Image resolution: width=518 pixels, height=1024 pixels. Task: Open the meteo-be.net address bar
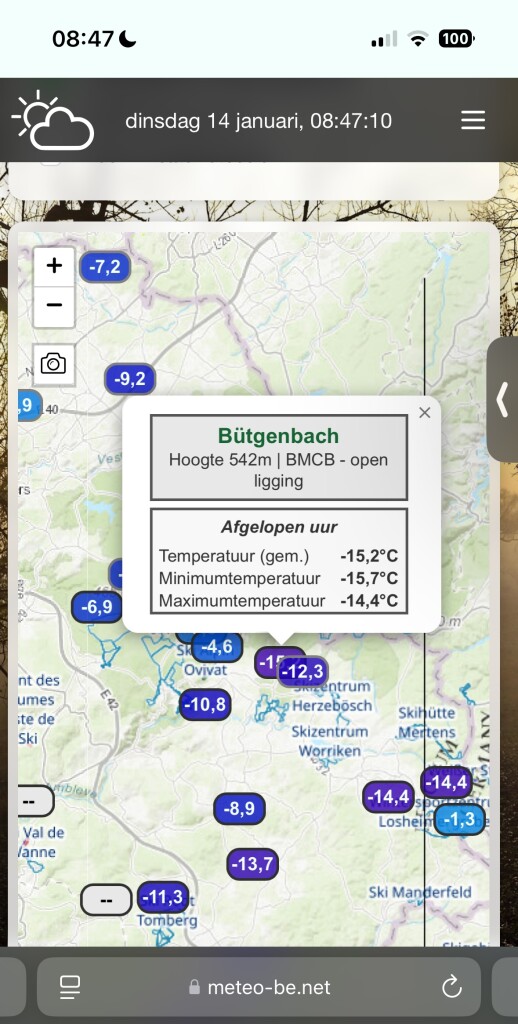[259, 987]
